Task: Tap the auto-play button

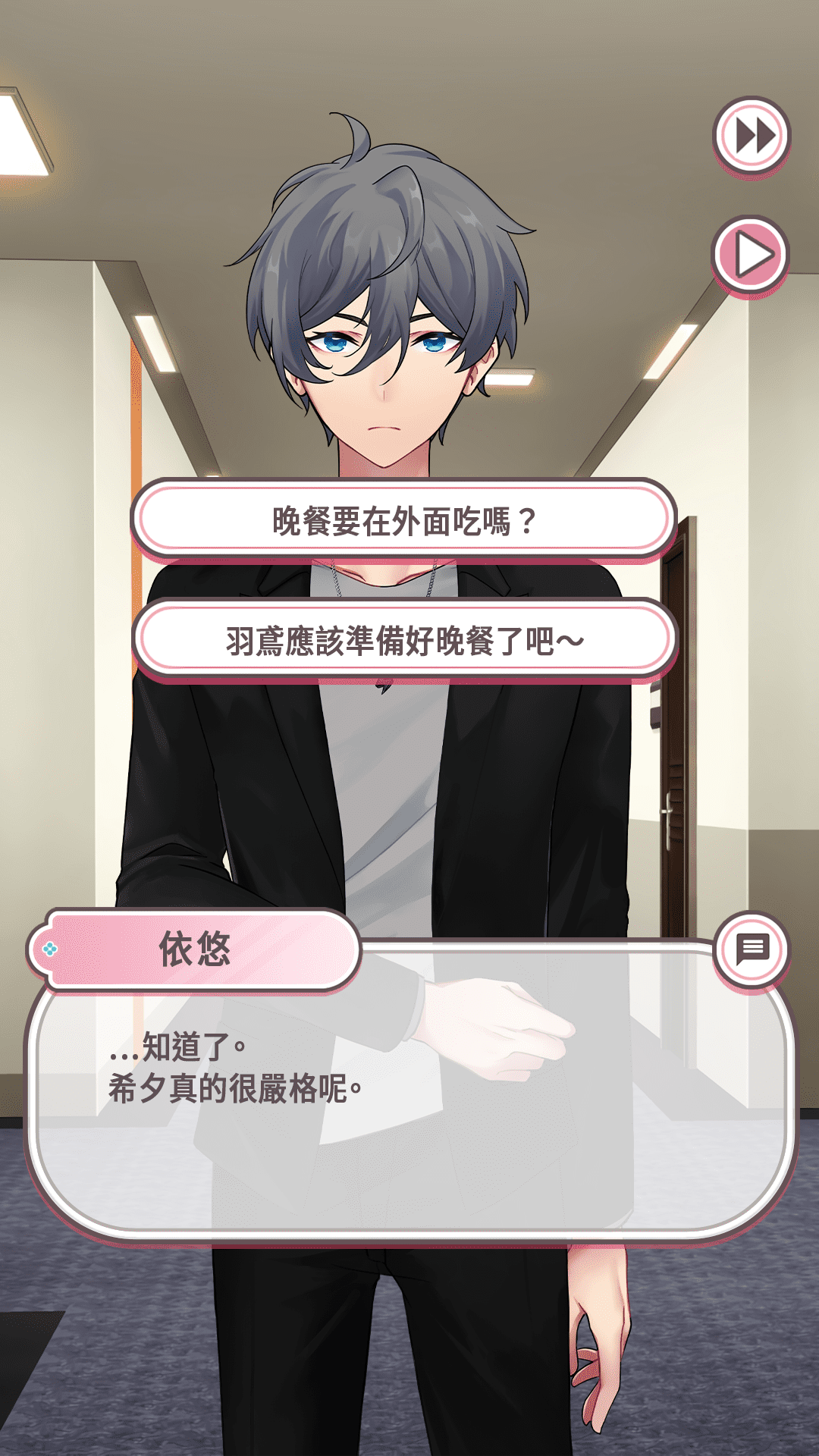Action: pos(751,255)
